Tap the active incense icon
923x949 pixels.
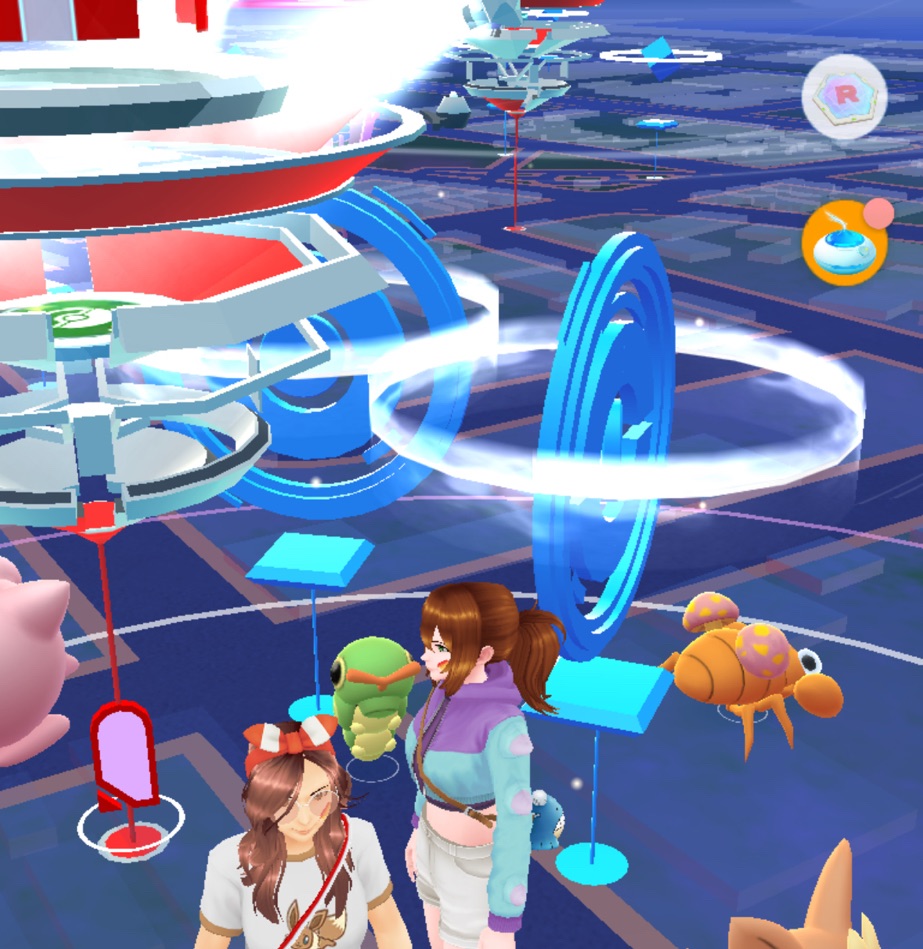tap(843, 243)
